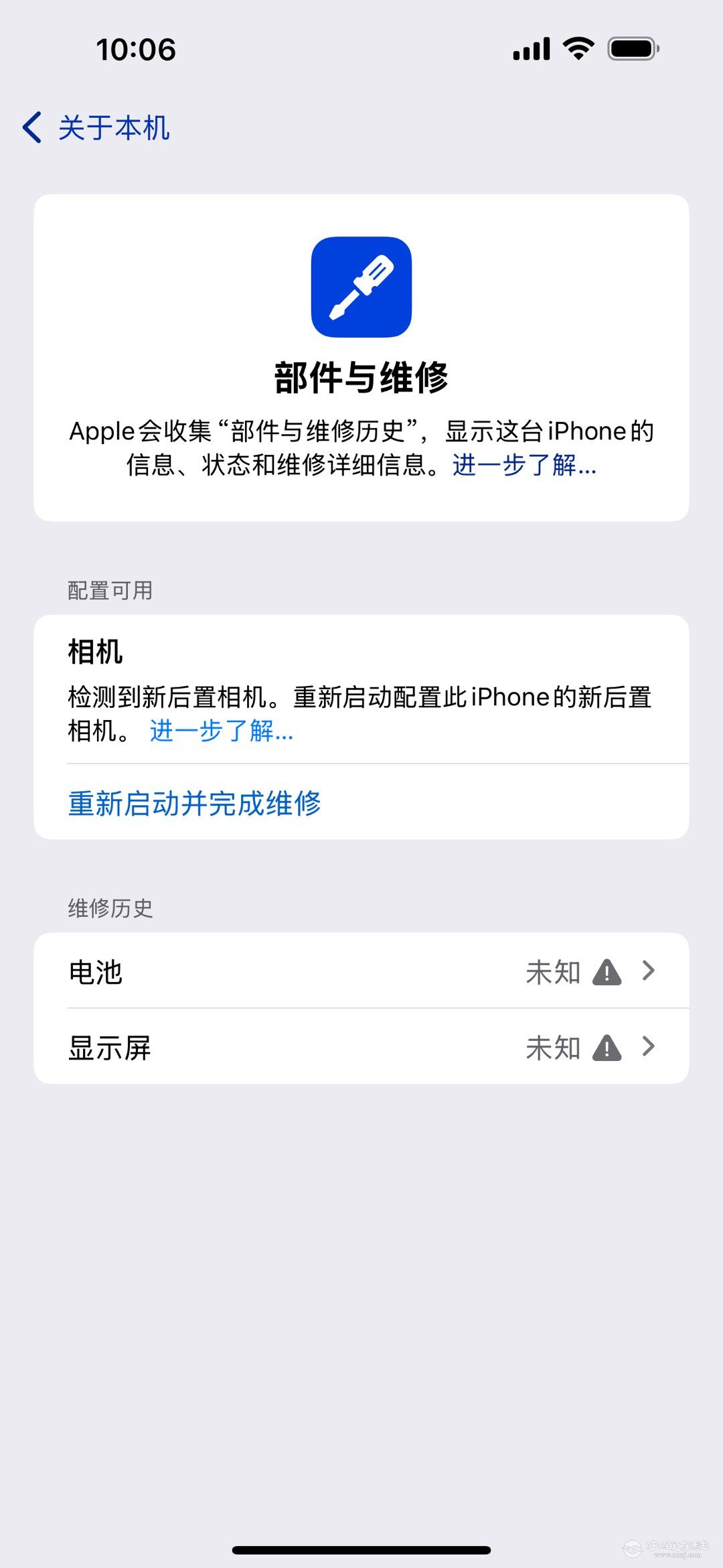Open 进一步了解 link under 部件与维修
Screen dimensions: 723x1568
[x=524, y=464]
